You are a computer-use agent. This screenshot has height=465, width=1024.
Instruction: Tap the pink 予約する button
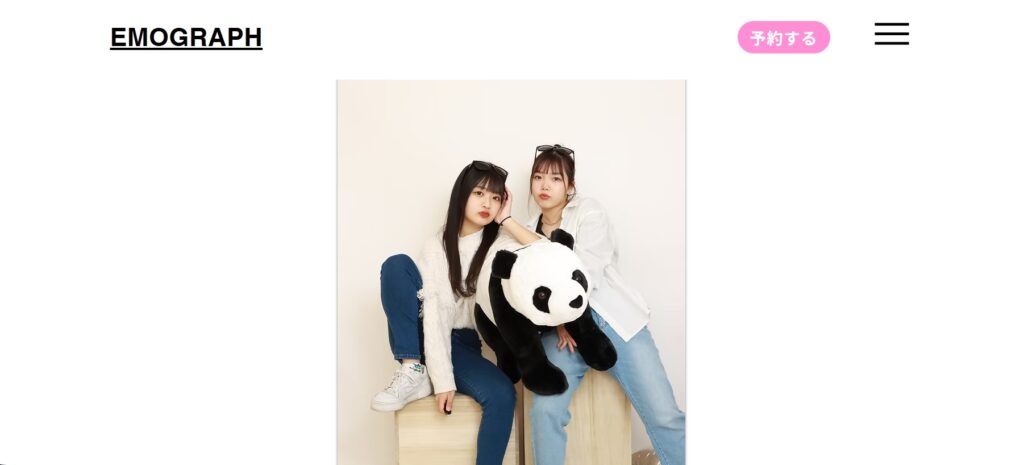(x=783, y=38)
